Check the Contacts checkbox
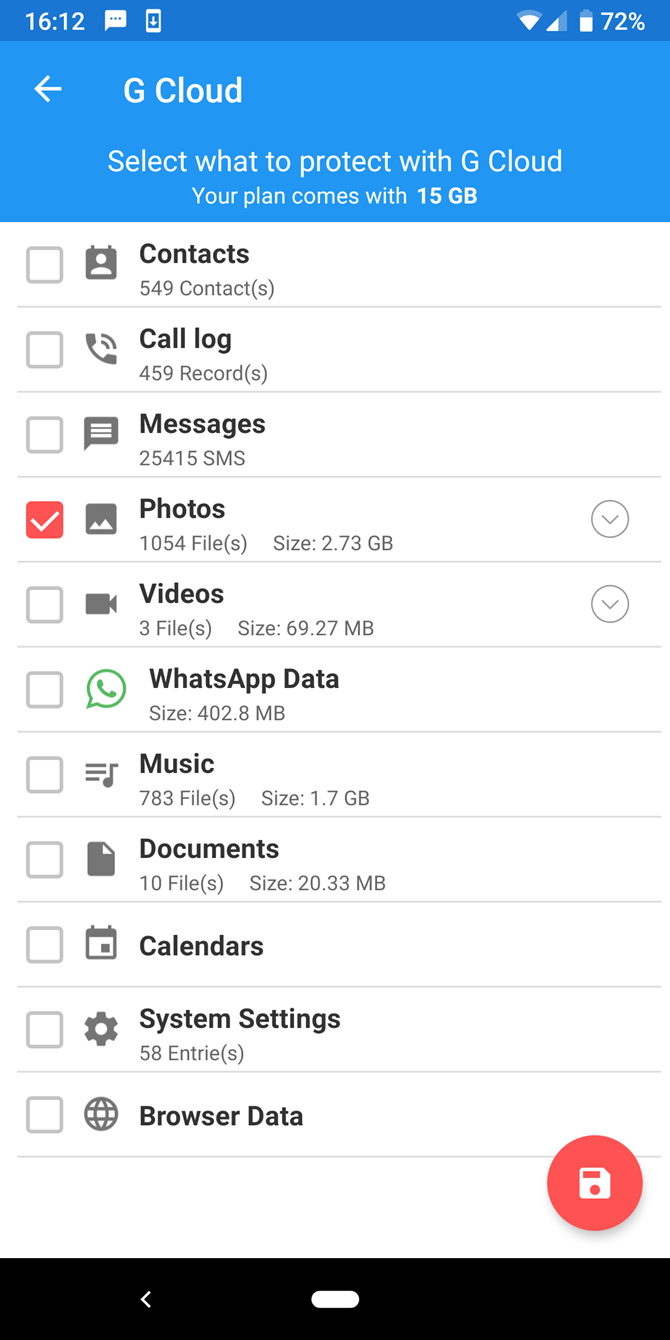The image size is (670, 1340). pyautogui.click(x=45, y=265)
